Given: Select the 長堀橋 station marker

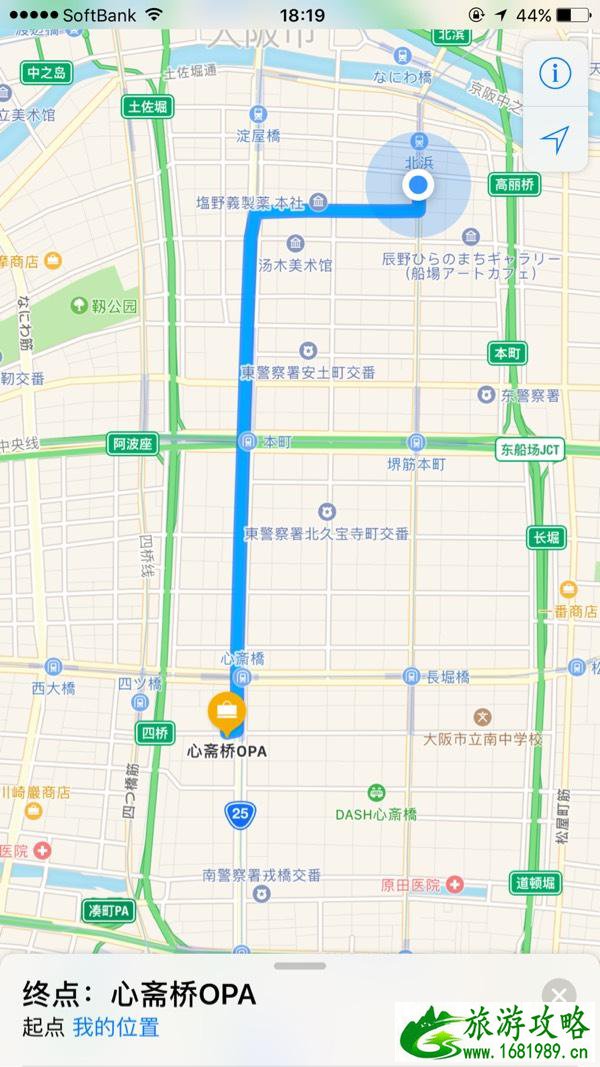Looking at the screenshot, I should 411,677.
